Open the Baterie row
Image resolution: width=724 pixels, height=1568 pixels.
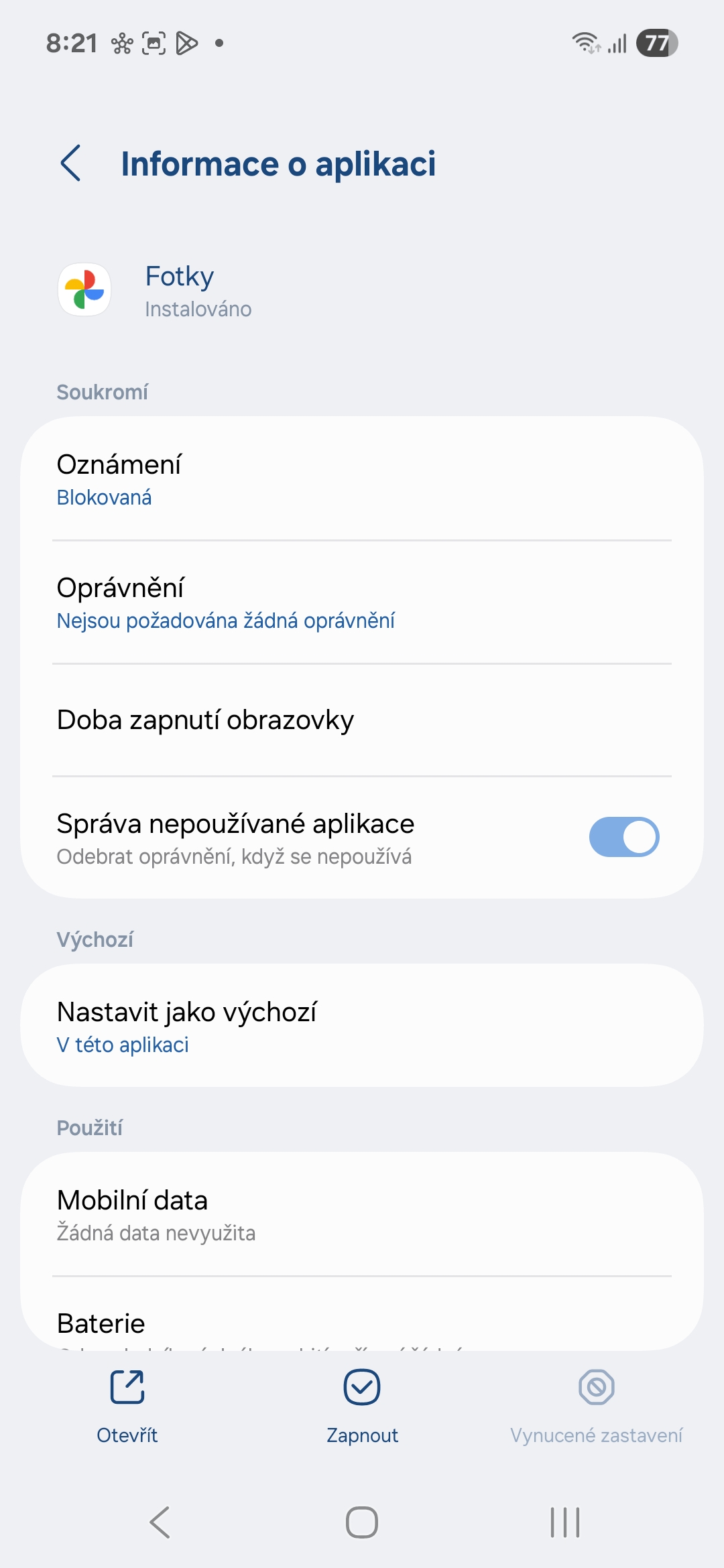pos(362,1315)
